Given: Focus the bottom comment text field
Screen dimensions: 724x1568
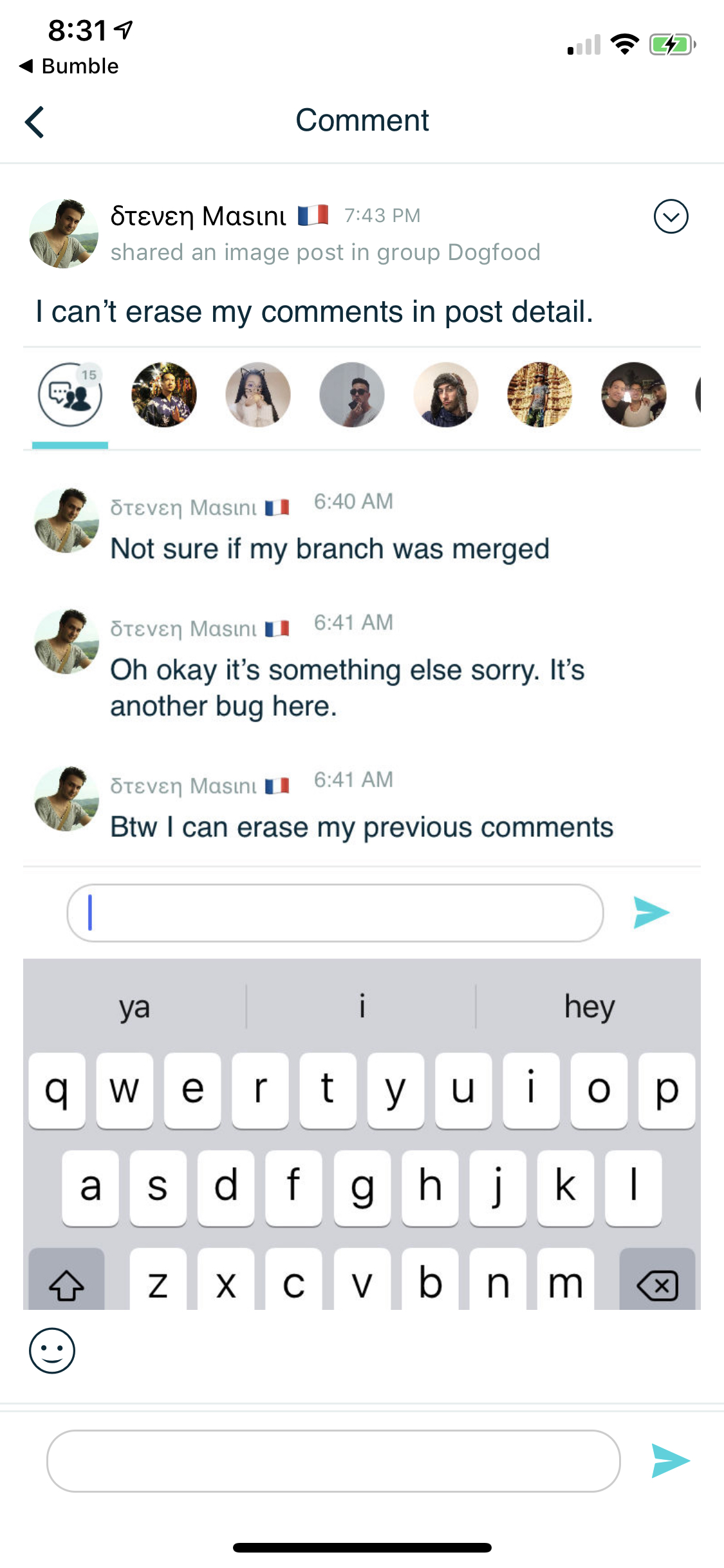Looking at the screenshot, I should (x=333, y=1461).
